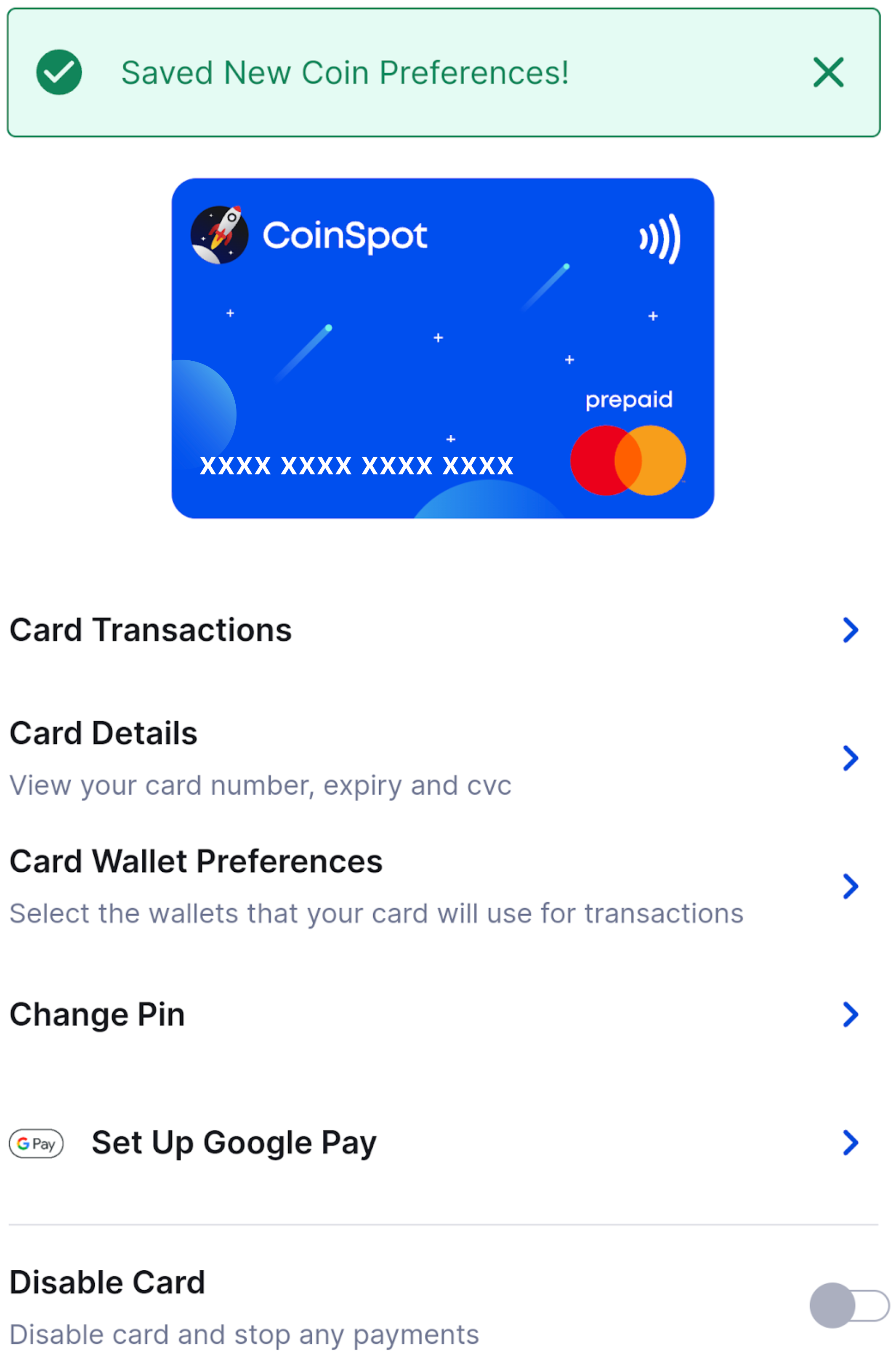Viewport: 896px width, 1352px height.
Task: Go to Change Pin
Action: coord(434,1014)
